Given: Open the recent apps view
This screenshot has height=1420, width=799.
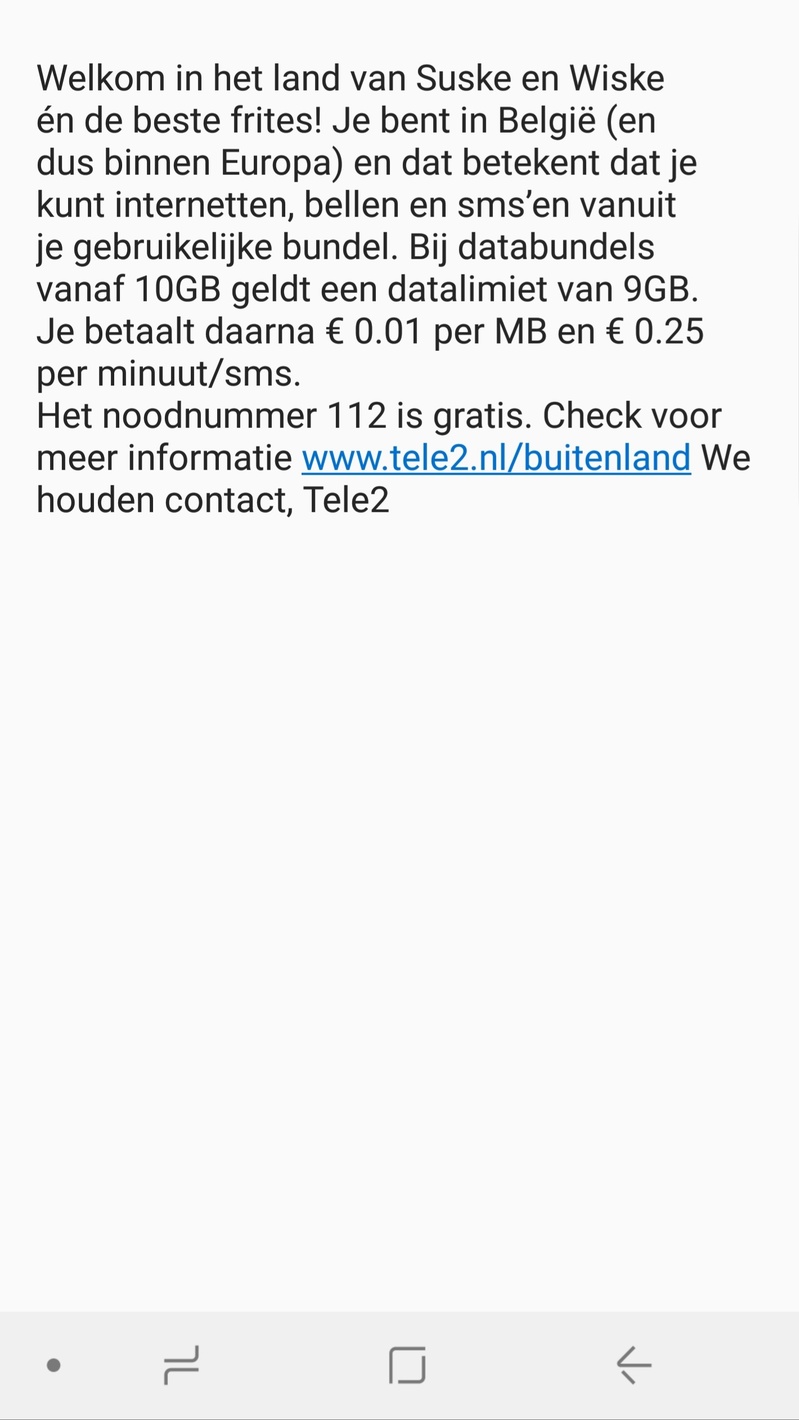Looking at the screenshot, I should pos(181,1365).
